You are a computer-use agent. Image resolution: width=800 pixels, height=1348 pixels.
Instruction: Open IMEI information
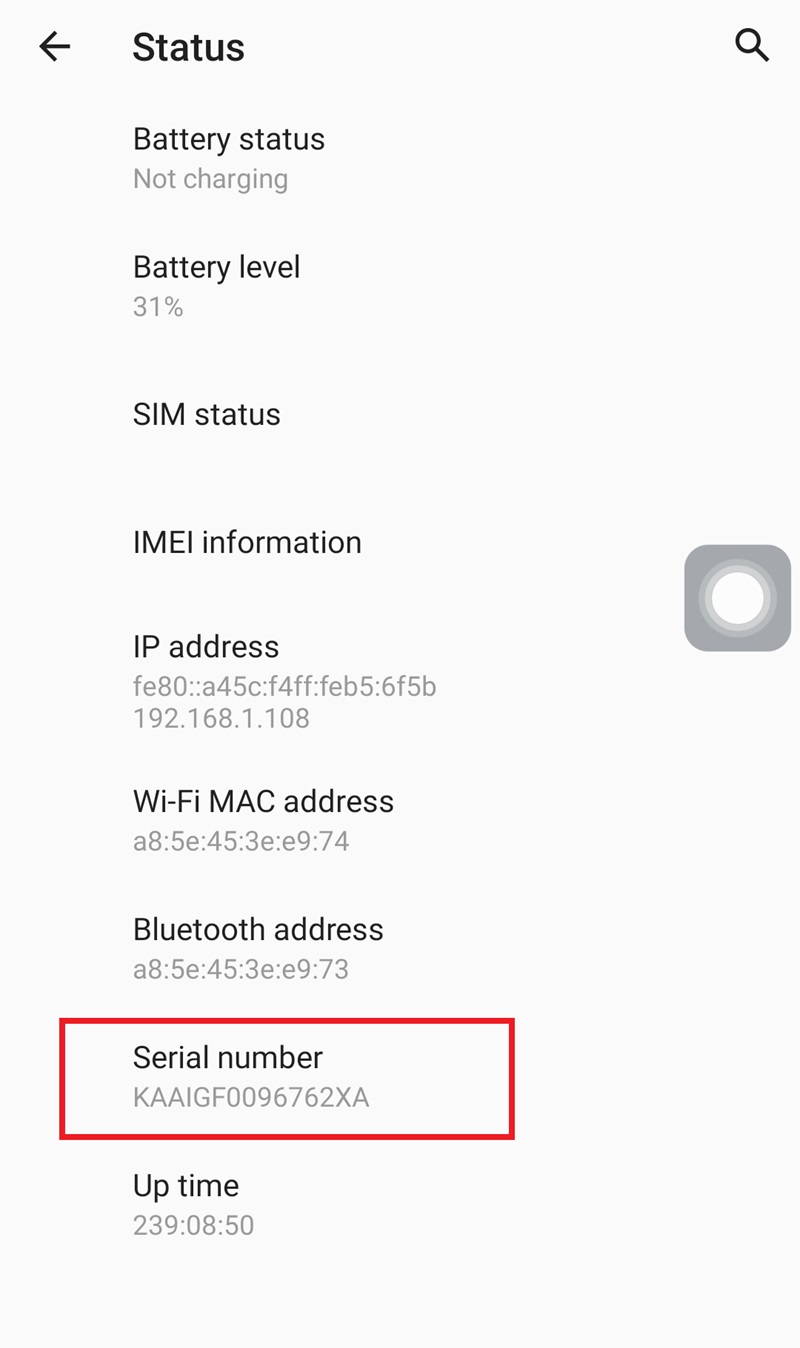point(247,542)
